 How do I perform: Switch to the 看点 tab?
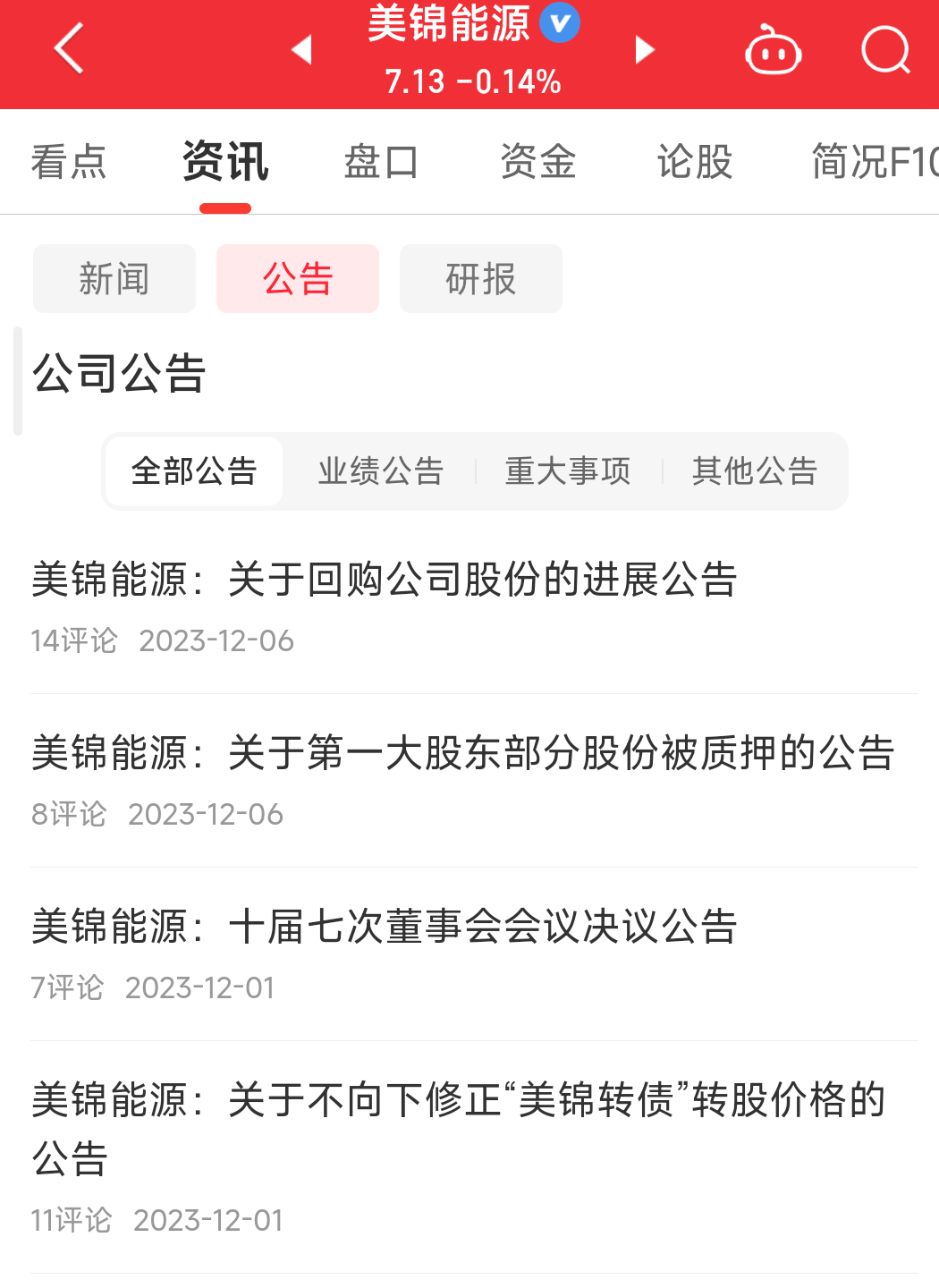[69, 162]
